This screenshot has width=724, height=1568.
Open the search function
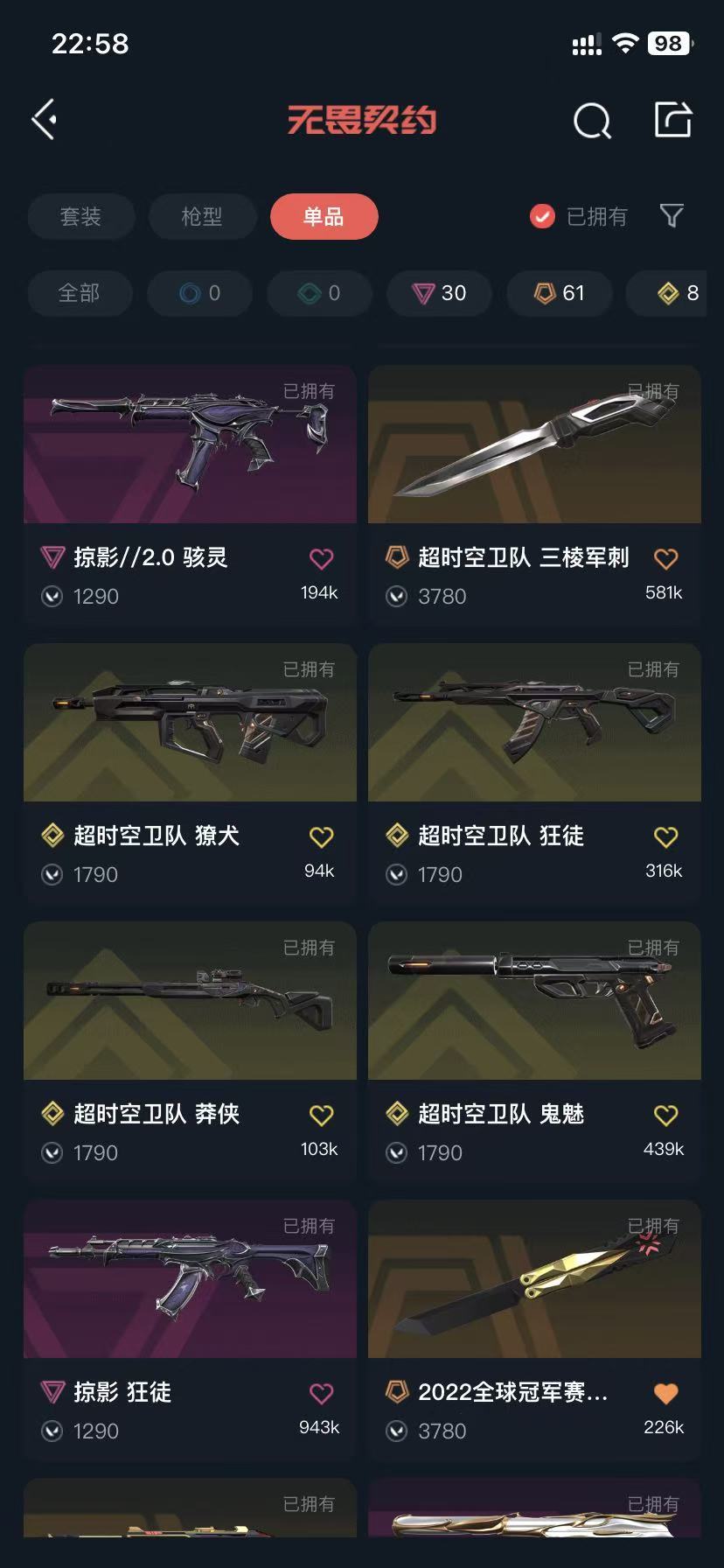pos(593,121)
